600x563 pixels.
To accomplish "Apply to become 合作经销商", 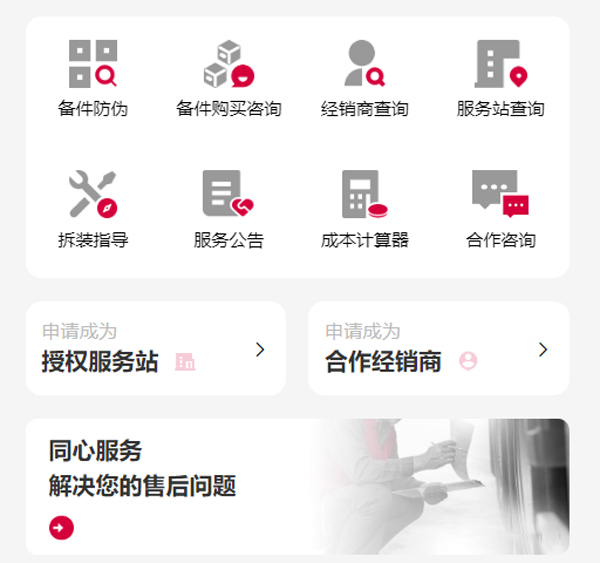I will (x=438, y=348).
